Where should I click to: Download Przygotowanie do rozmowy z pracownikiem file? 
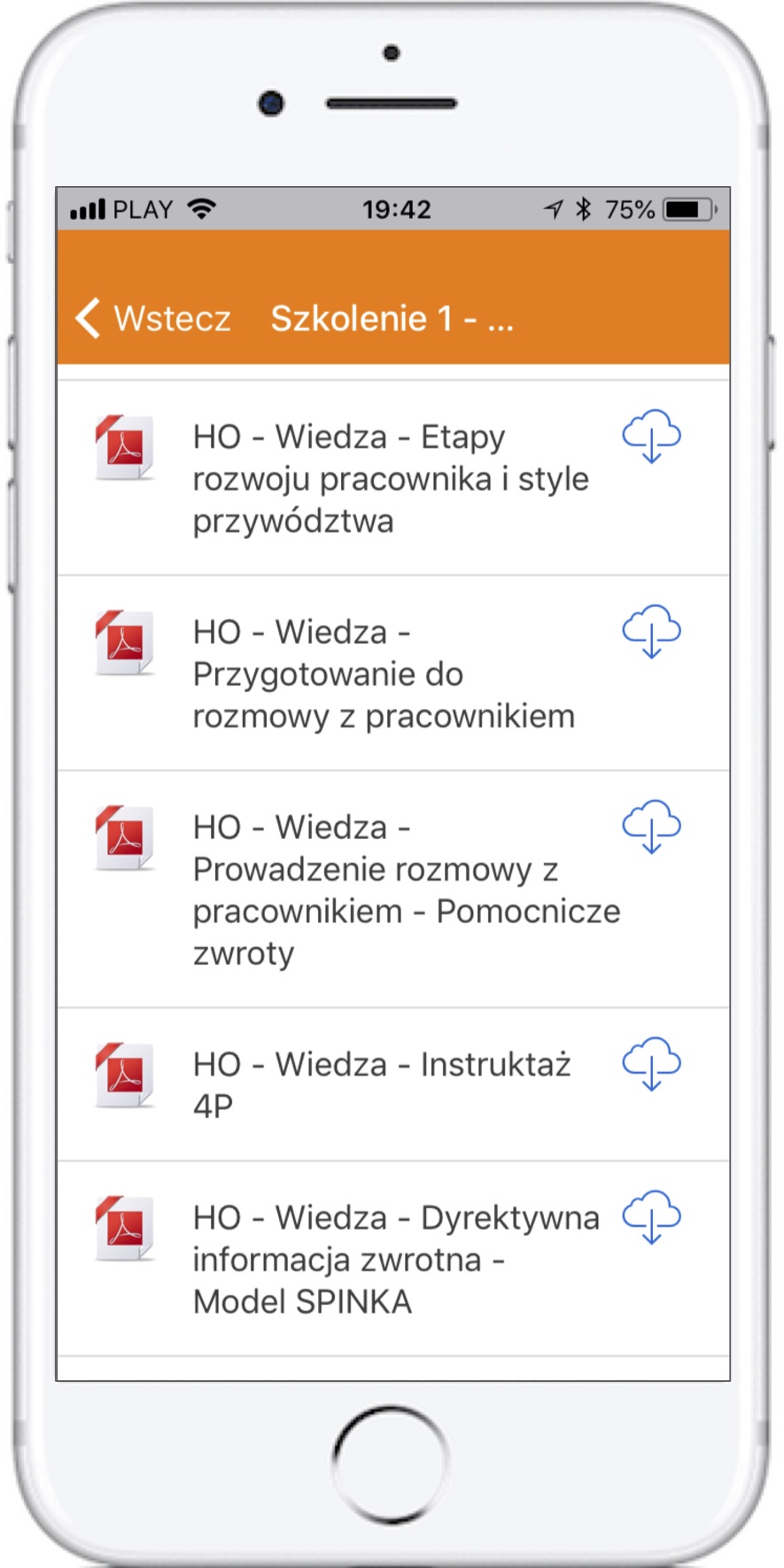651,631
